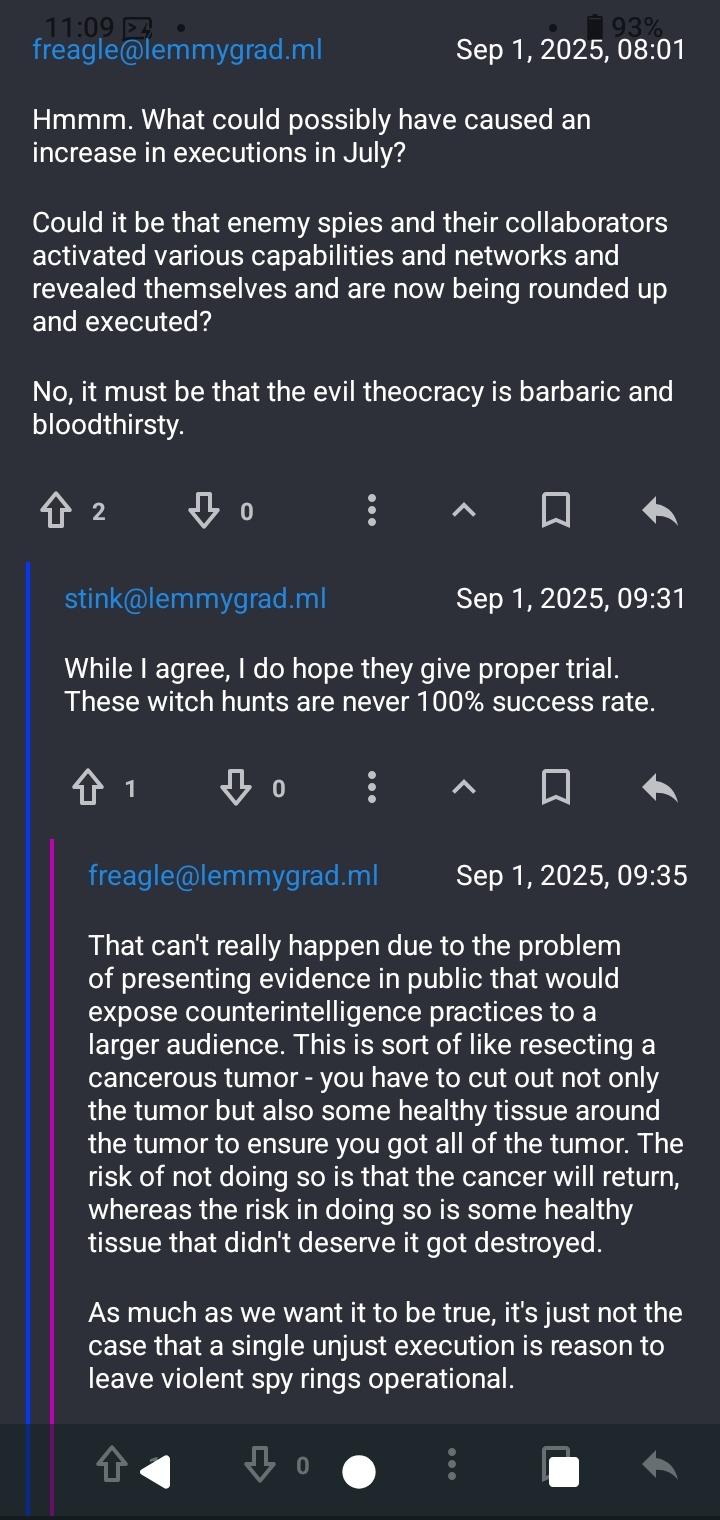Open freagle@lemmygrad.ml profile on 08:01 comment
The width and height of the screenshot is (720, 1520).
coord(177,50)
